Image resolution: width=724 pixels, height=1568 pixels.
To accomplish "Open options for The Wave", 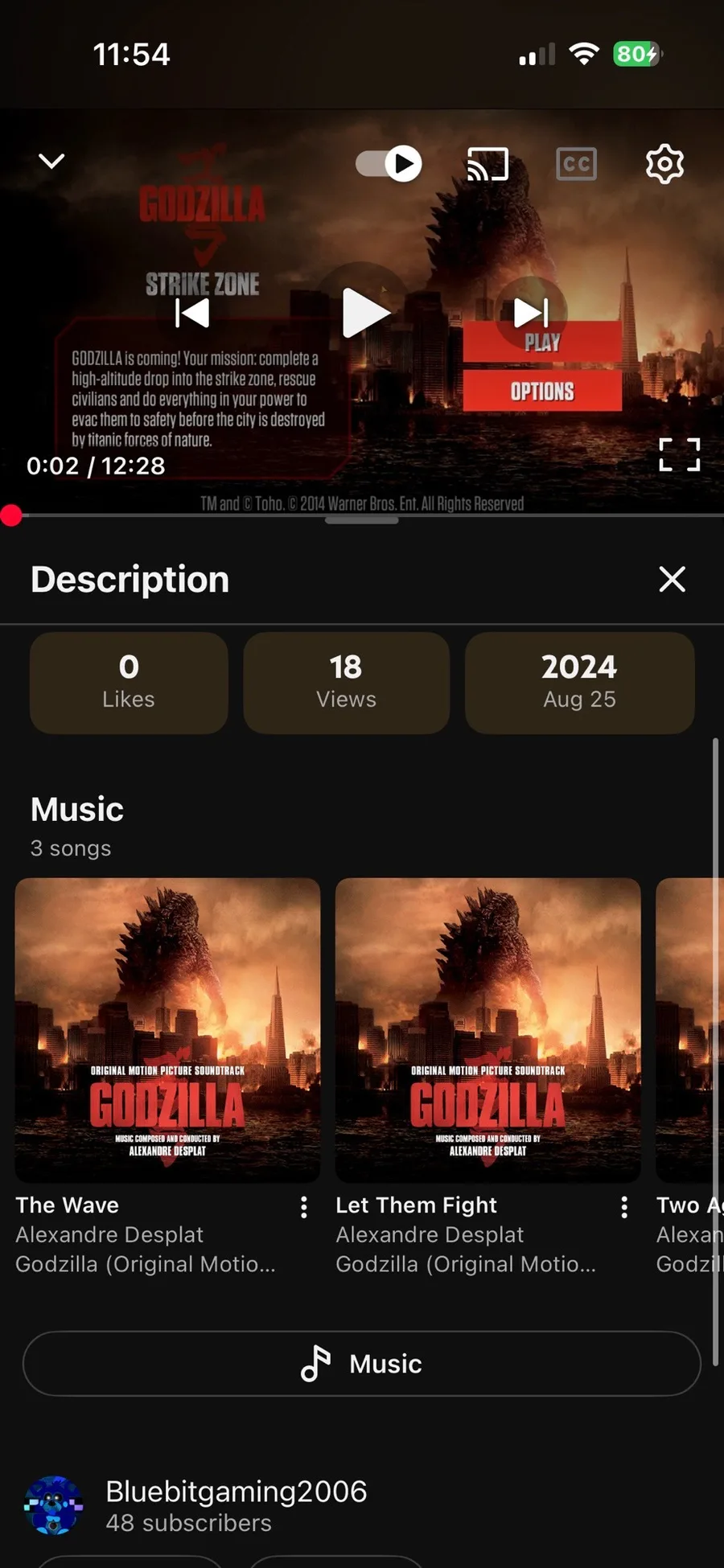I will (303, 1207).
